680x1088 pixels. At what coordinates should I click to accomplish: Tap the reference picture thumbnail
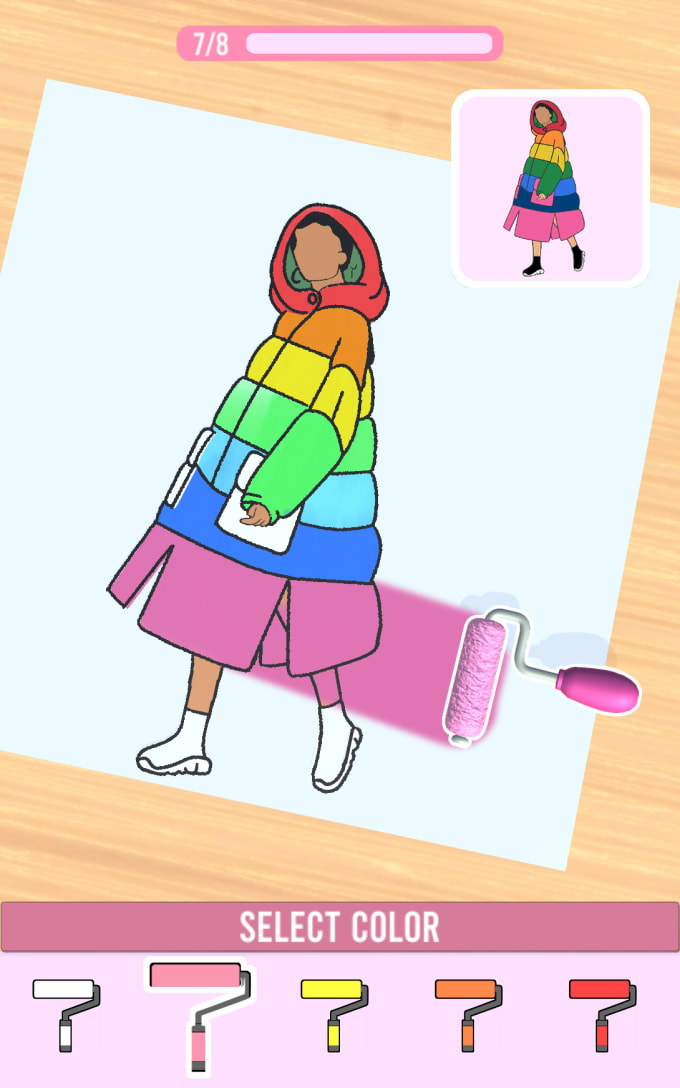[550, 188]
